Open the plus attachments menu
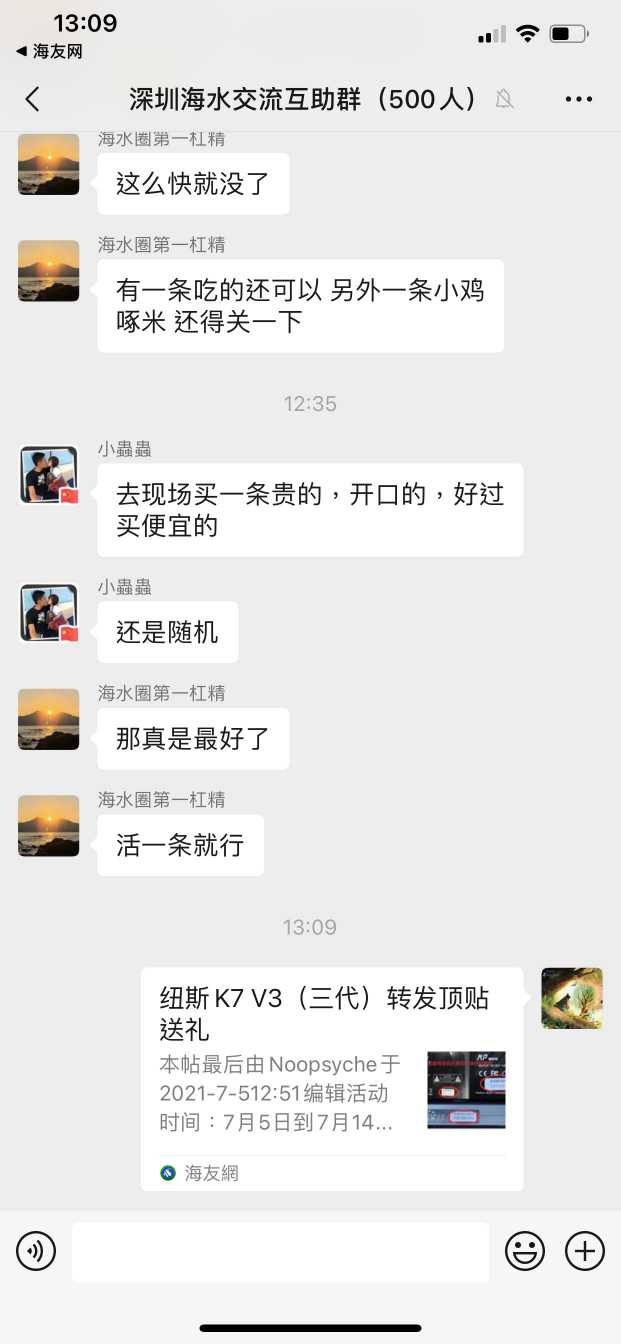 pos(585,1251)
